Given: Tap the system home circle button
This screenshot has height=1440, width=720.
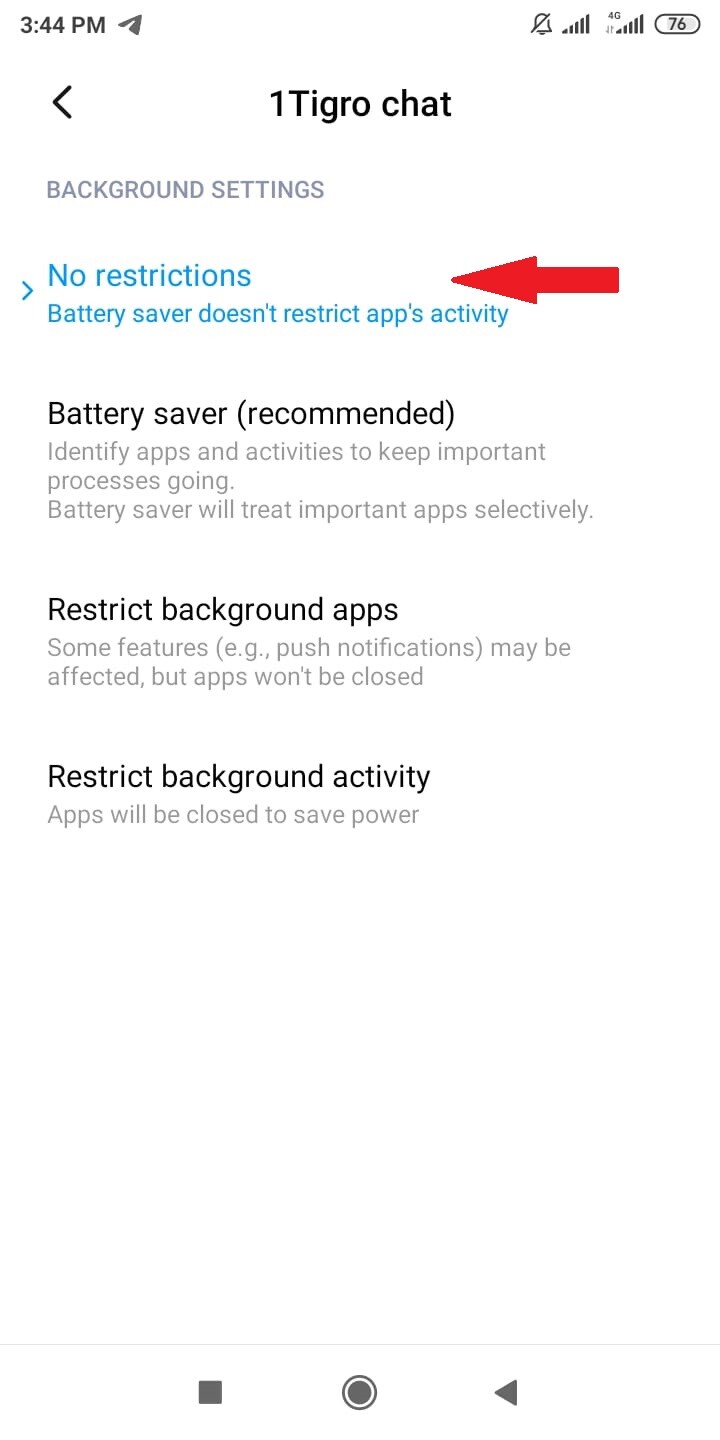Looking at the screenshot, I should [x=359, y=1392].
